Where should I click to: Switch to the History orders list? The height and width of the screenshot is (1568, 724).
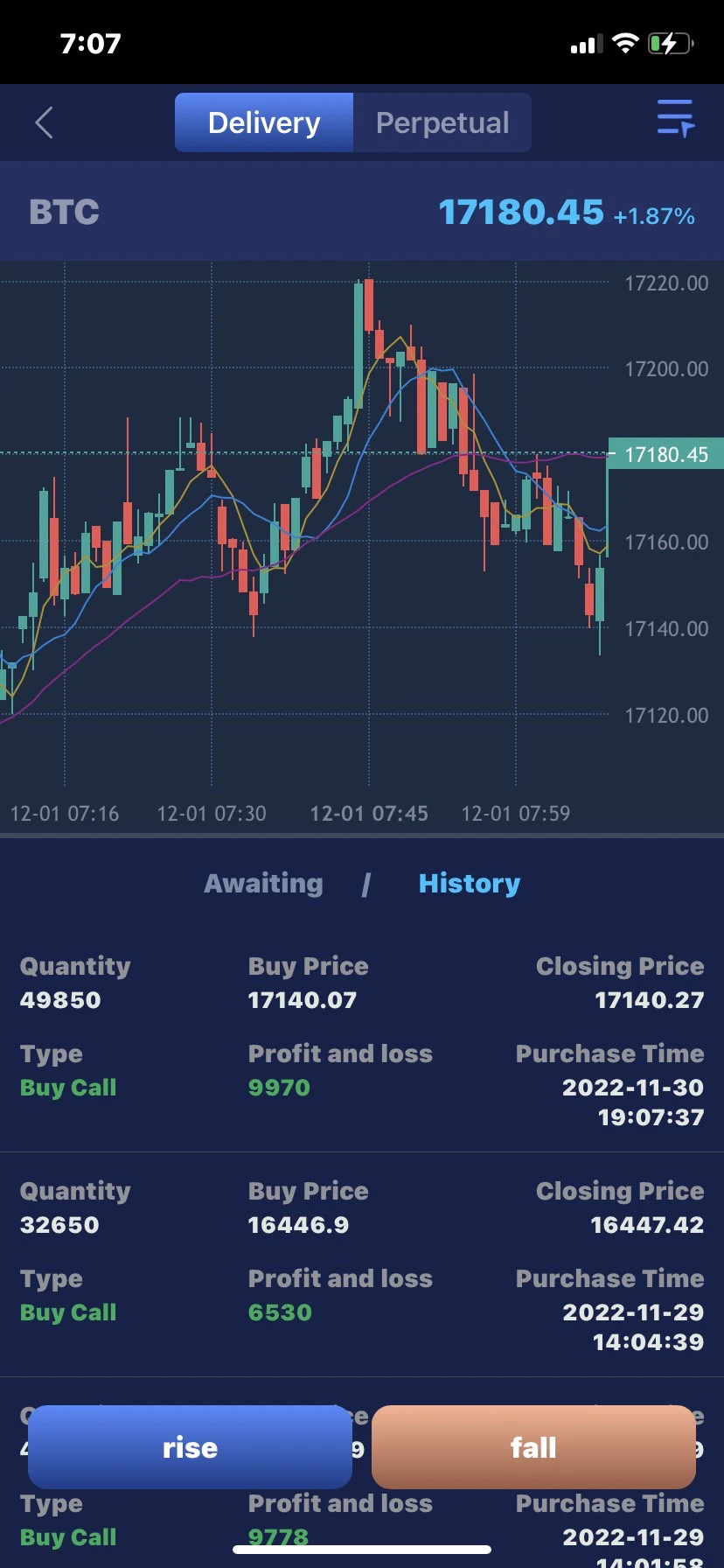pyautogui.click(x=470, y=884)
